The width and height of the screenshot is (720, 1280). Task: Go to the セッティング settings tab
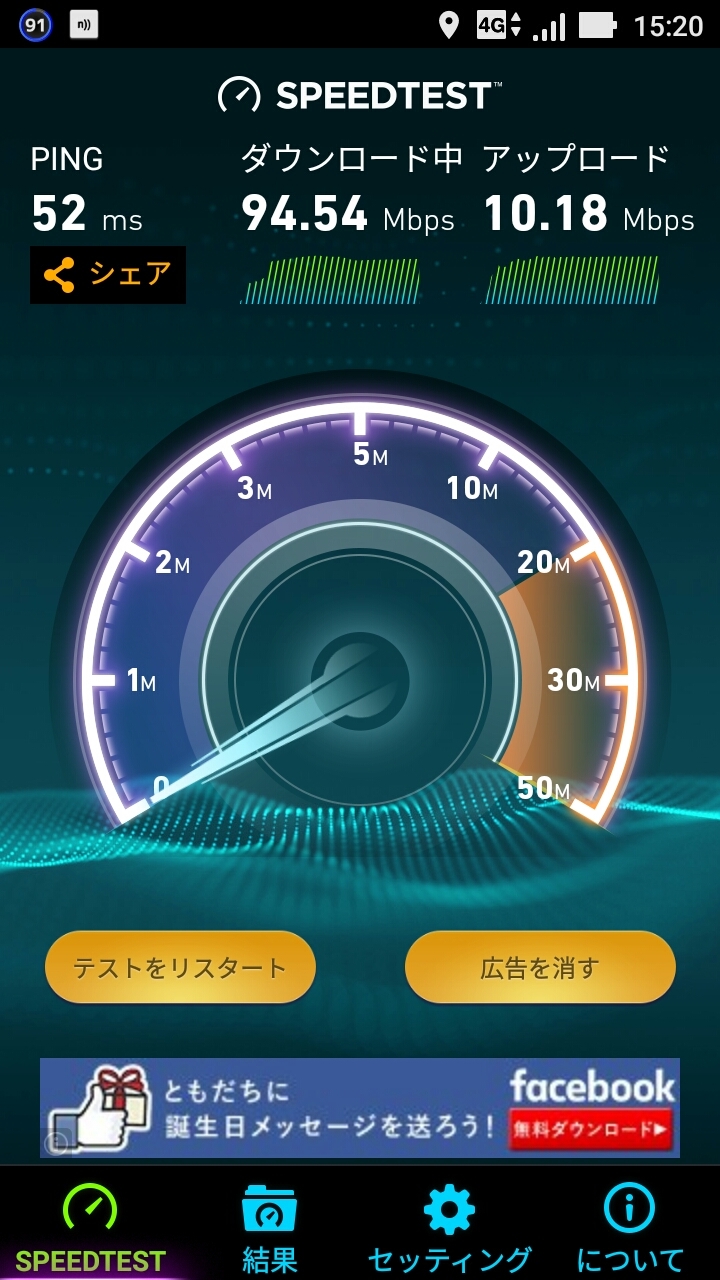449,1228
